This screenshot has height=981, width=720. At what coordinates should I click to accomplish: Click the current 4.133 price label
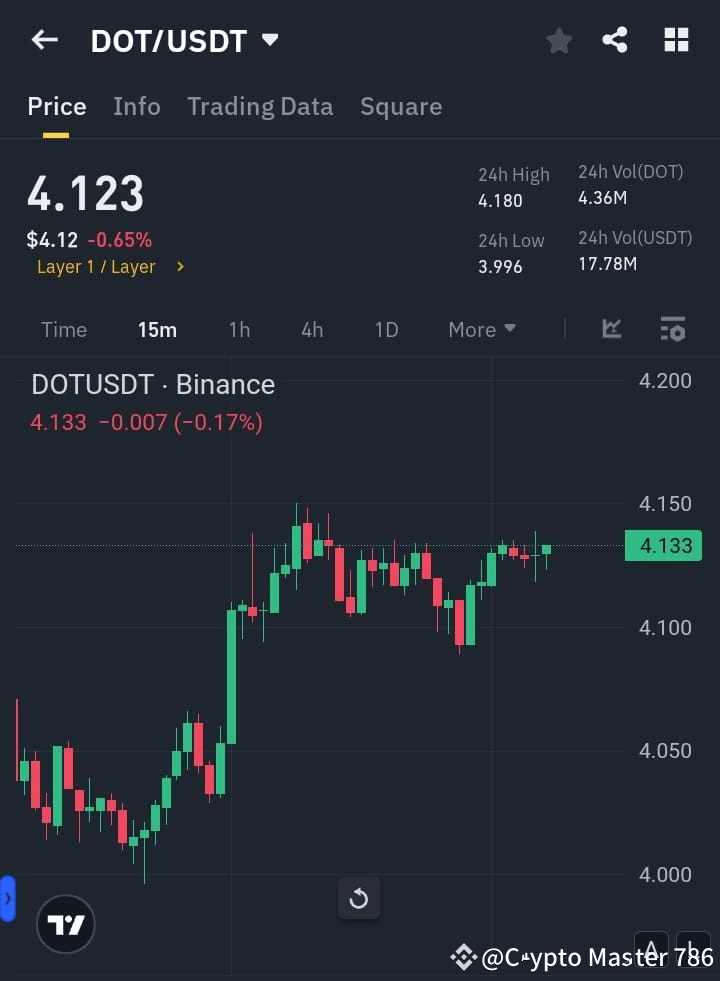(x=663, y=545)
